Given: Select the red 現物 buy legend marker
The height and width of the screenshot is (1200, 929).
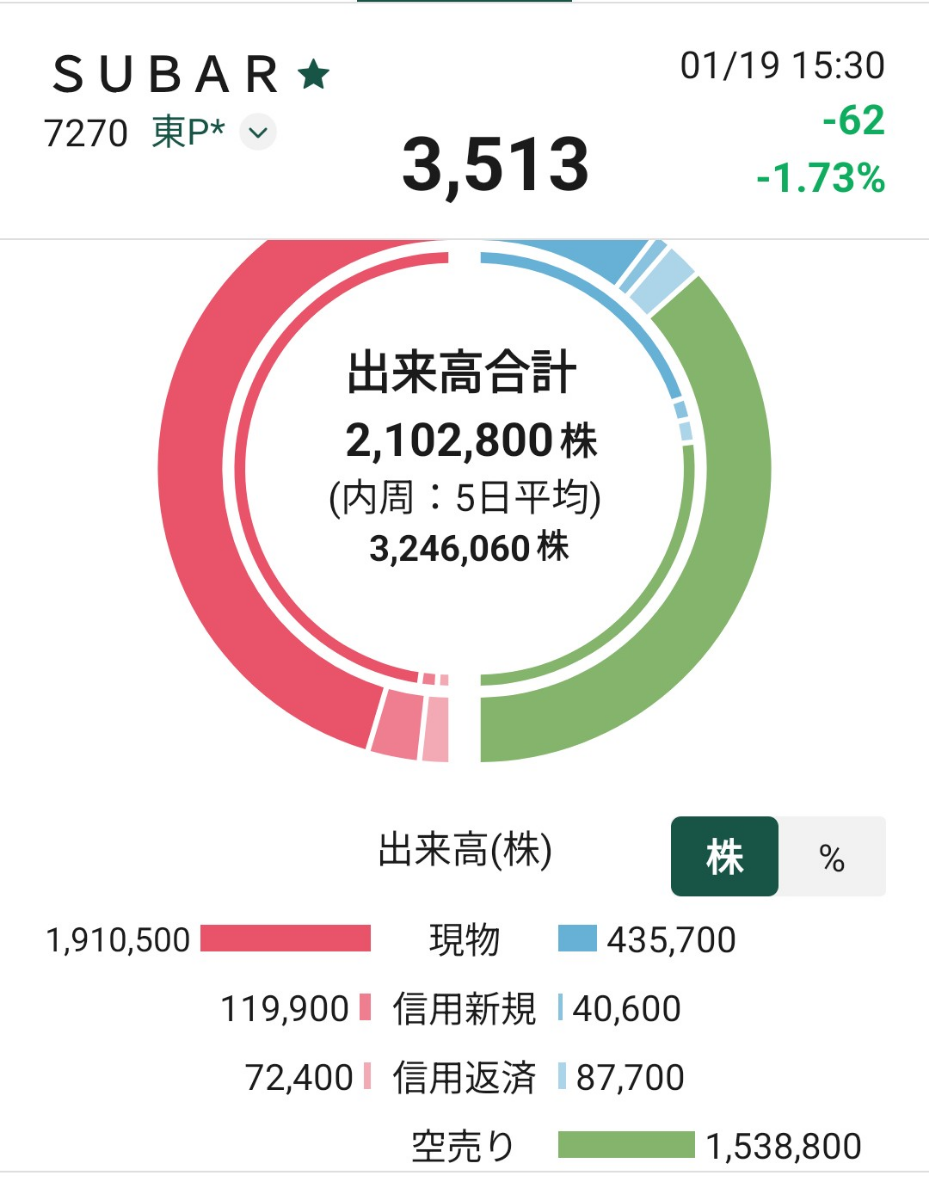Looking at the screenshot, I should [x=285, y=940].
